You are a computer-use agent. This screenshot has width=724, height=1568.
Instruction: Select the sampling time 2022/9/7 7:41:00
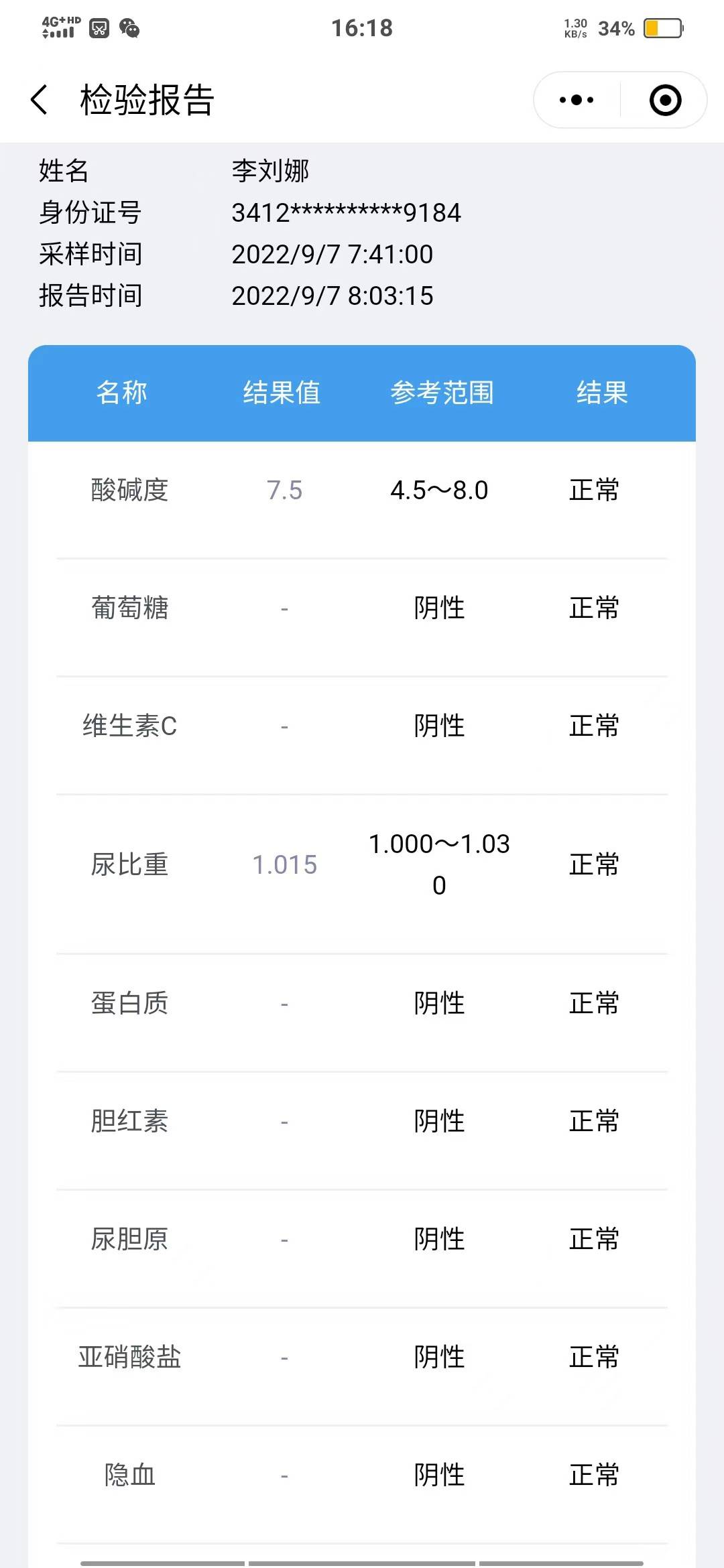coord(333,255)
